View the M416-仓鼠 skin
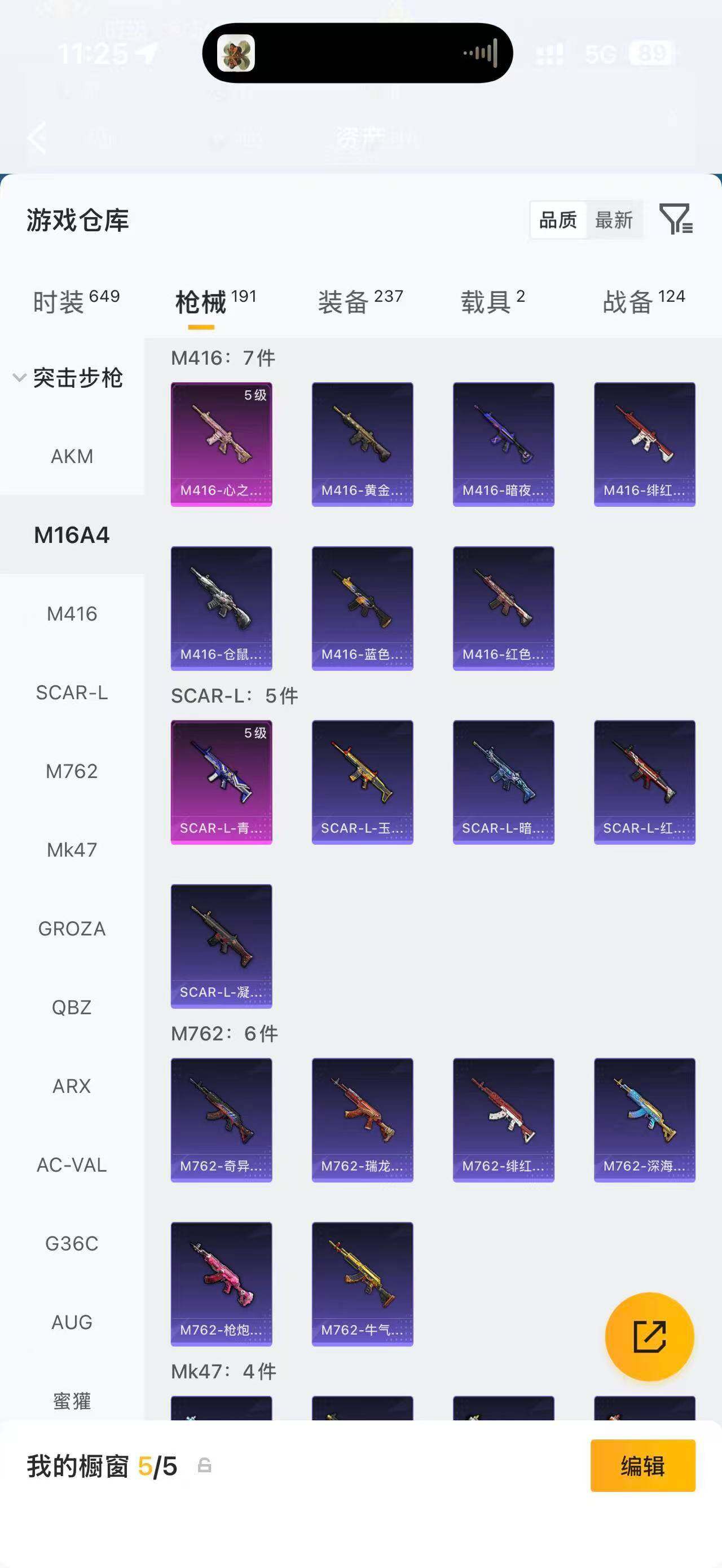 (222, 609)
